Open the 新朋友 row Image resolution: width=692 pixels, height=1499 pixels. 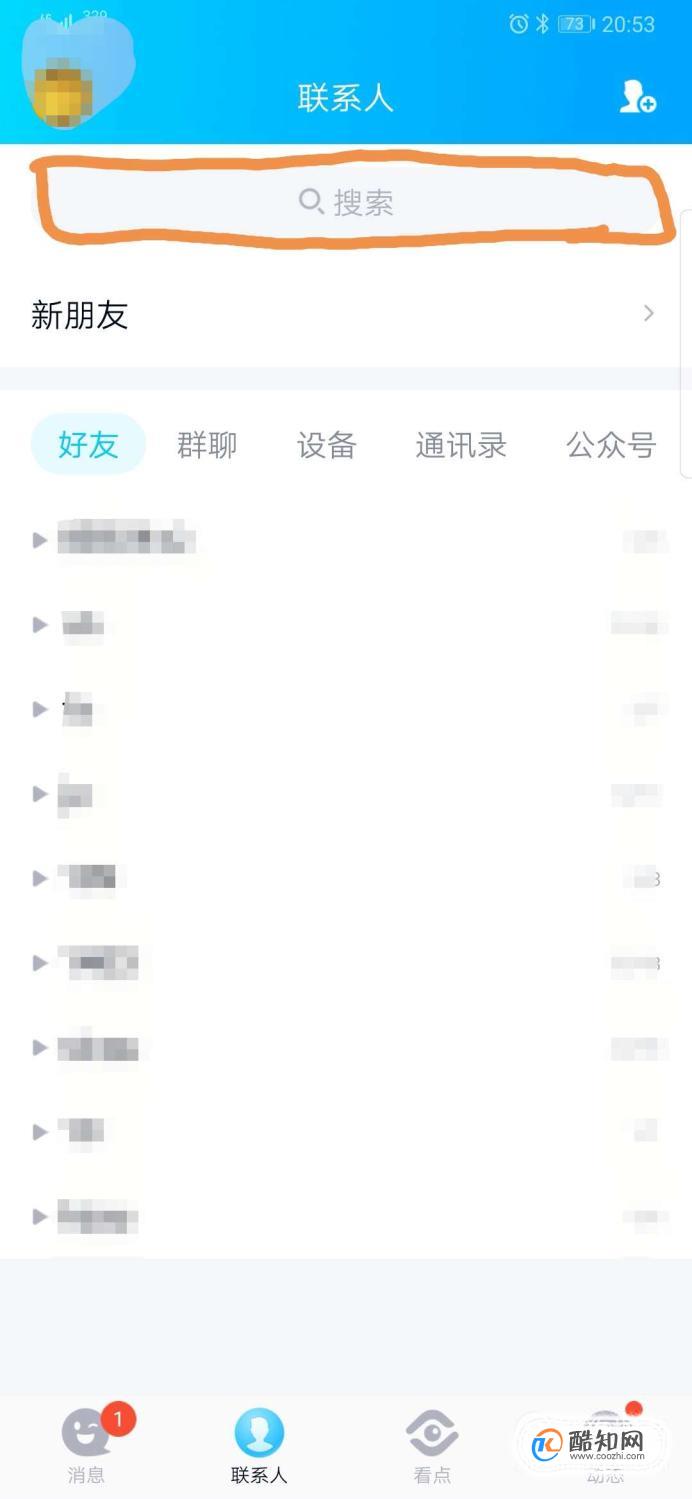[346, 315]
